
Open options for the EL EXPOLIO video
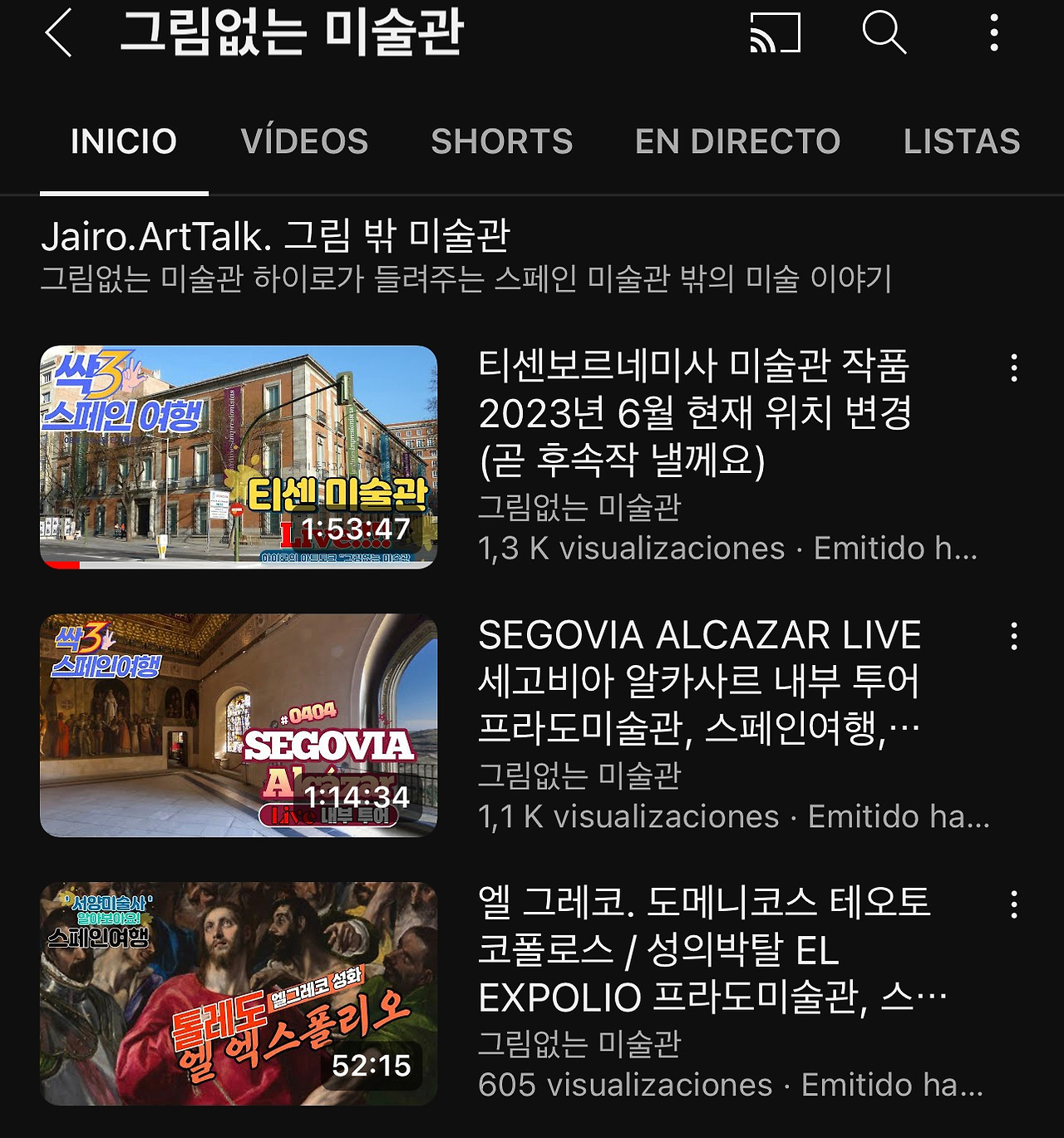coord(1013,905)
